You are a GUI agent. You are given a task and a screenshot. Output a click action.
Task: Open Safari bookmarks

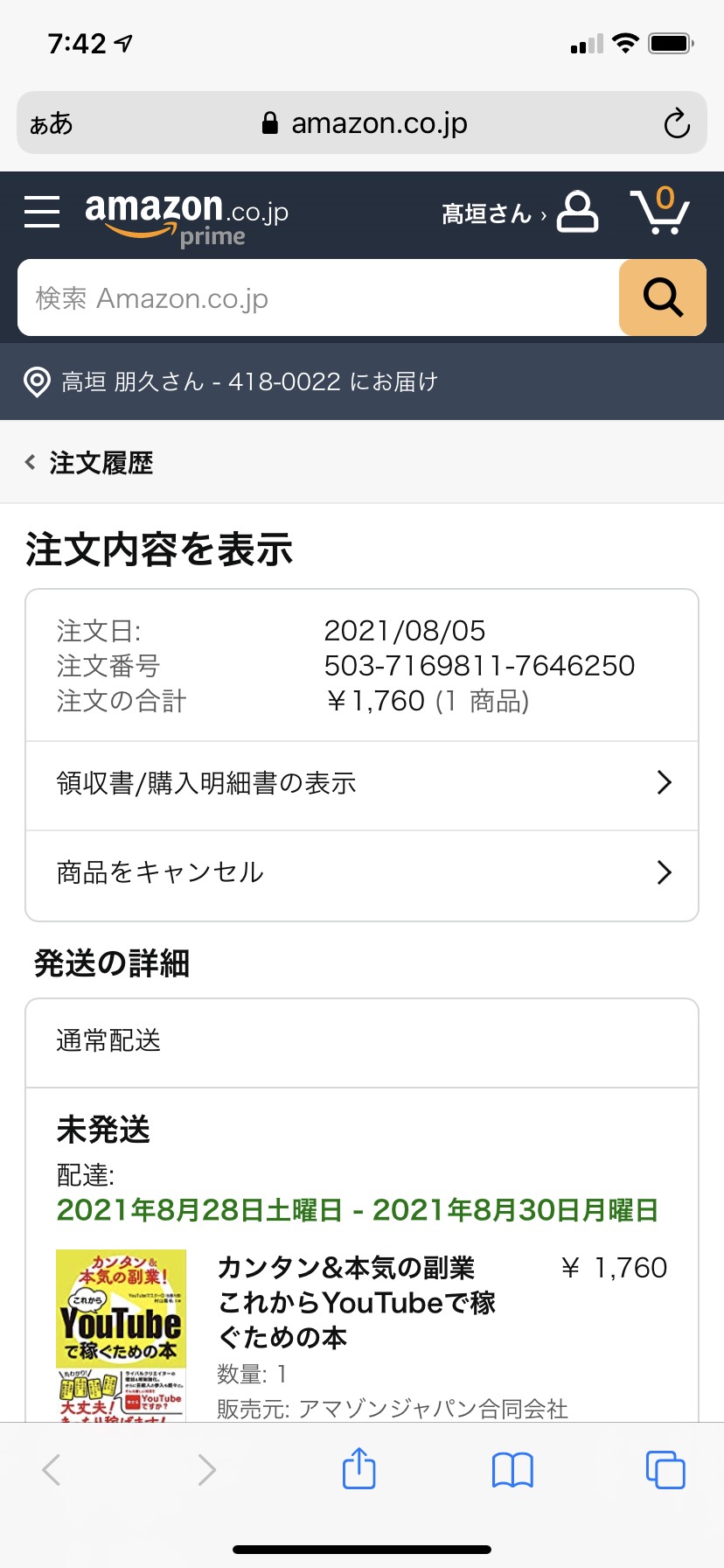coord(512,1470)
